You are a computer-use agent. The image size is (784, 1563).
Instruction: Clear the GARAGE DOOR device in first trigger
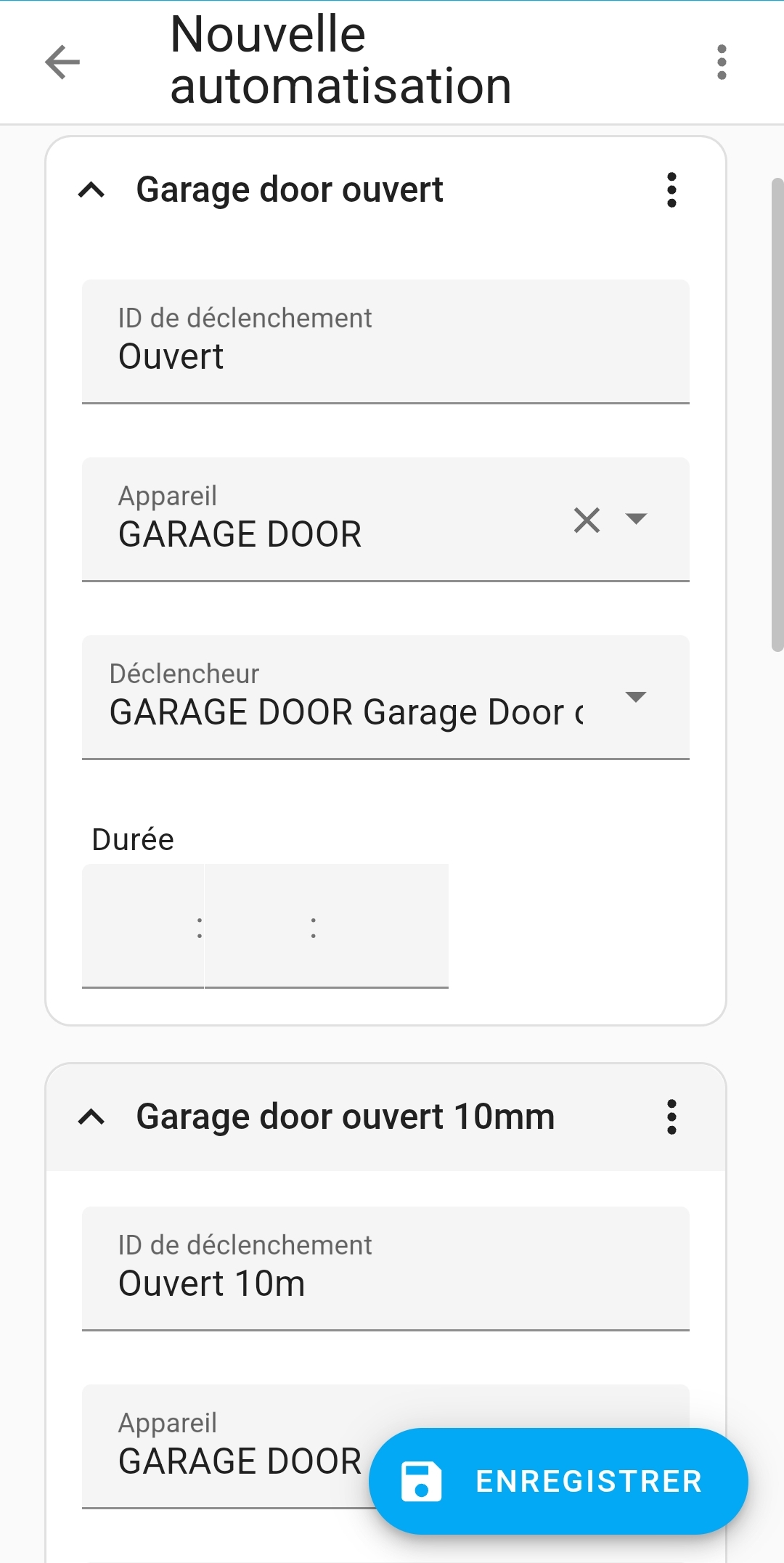(x=587, y=520)
